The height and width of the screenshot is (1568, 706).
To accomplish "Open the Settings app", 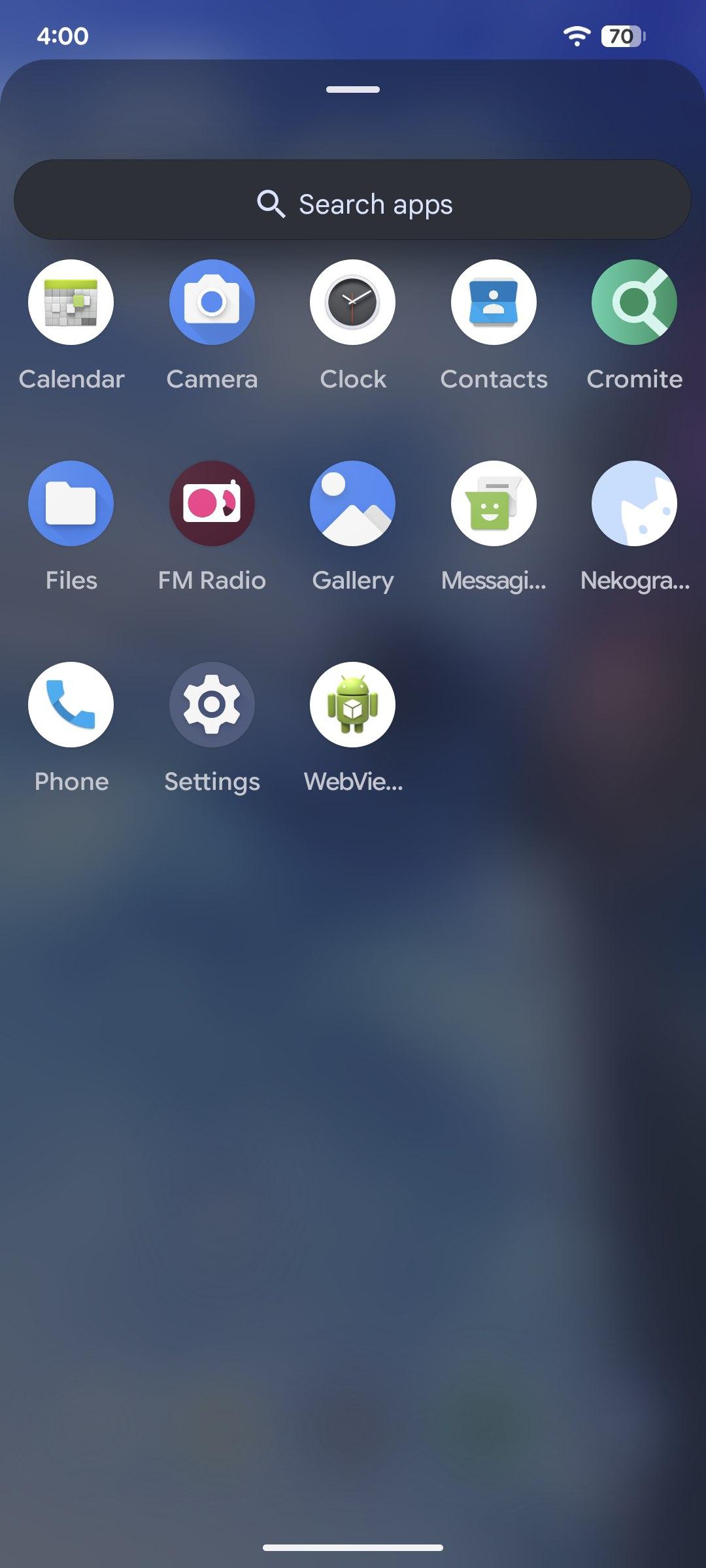I will click(x=212, y=705).
